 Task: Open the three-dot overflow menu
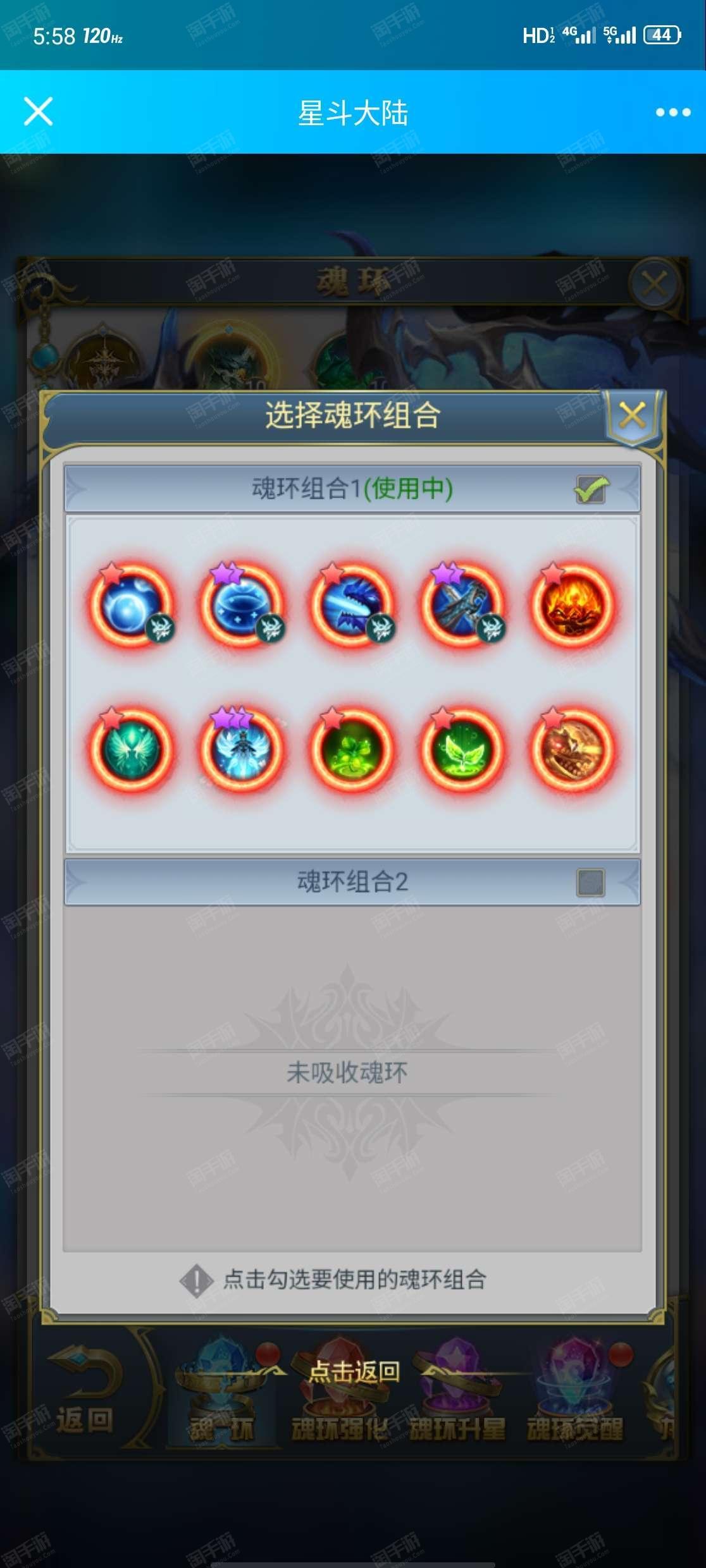click(x=672, y=113)
